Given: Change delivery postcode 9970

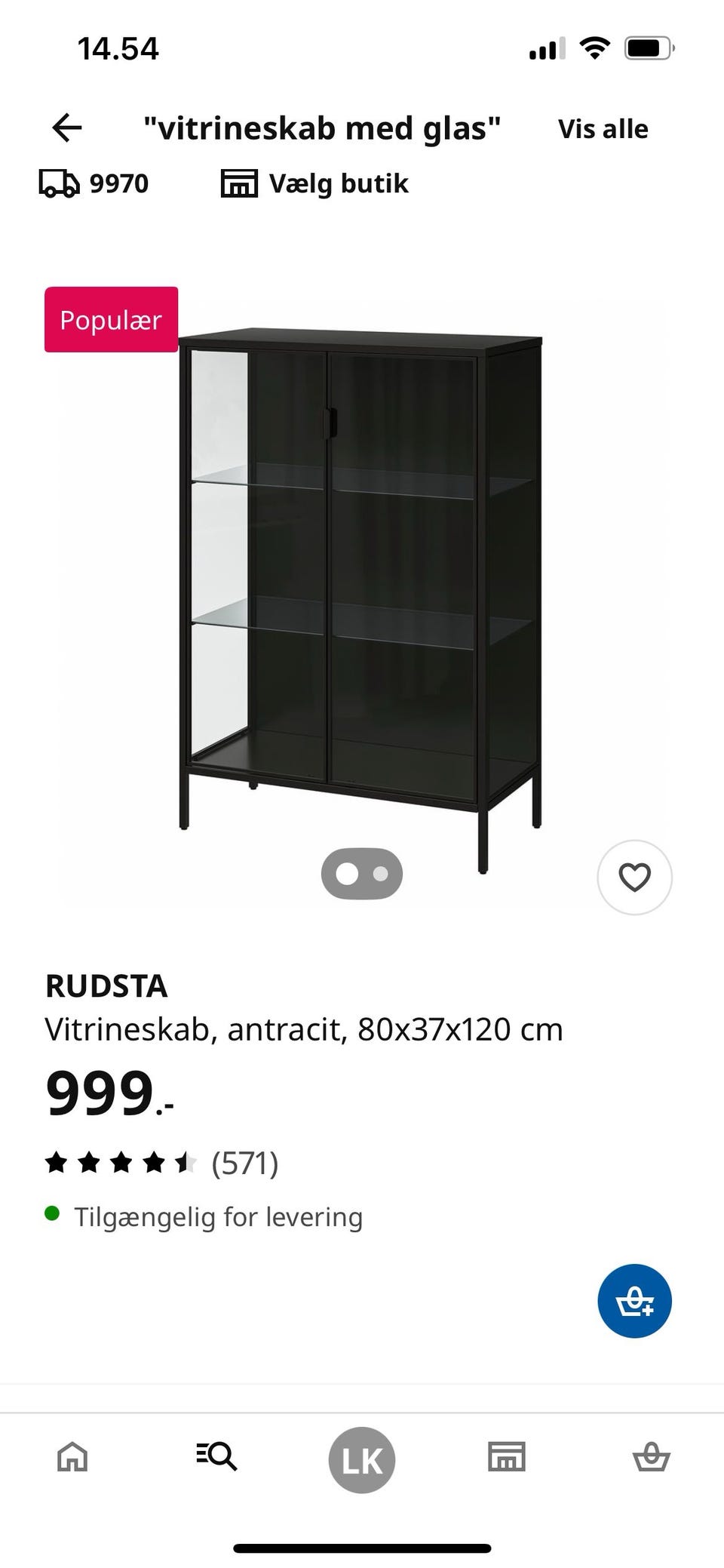Looking at the screenshot, I should (x=94, y=183).
